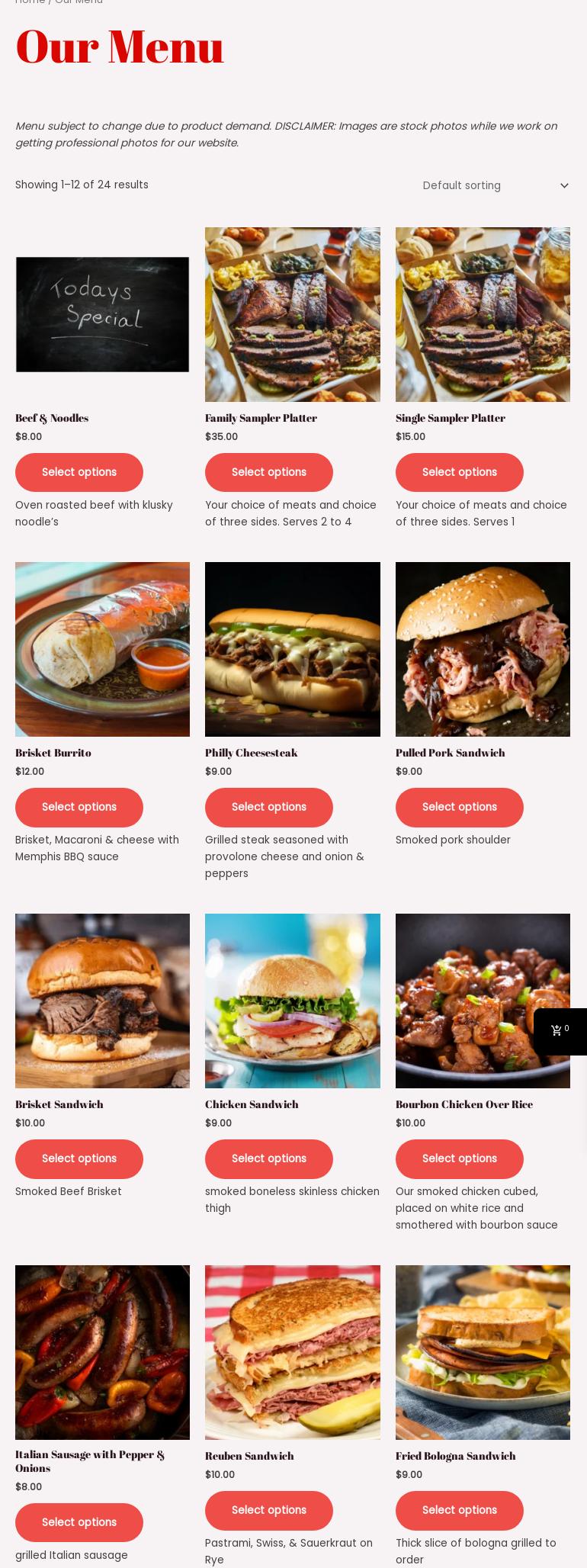The image size is (587, 1568).
Task: Select options for Philly Cheesesteak
Action: pos(269,808)
